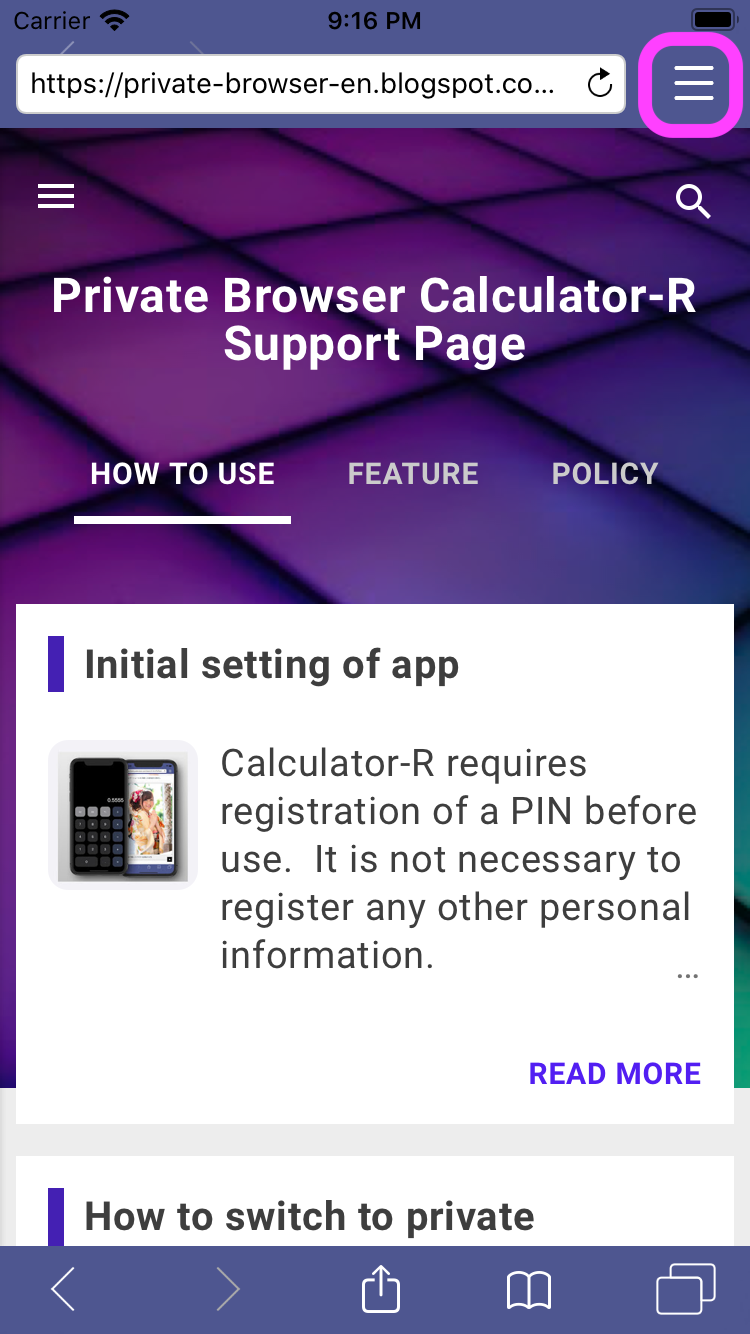Select the HOW TO USE tab
This screenshot has height=1334, width=750.
click(x=182, y=473)
